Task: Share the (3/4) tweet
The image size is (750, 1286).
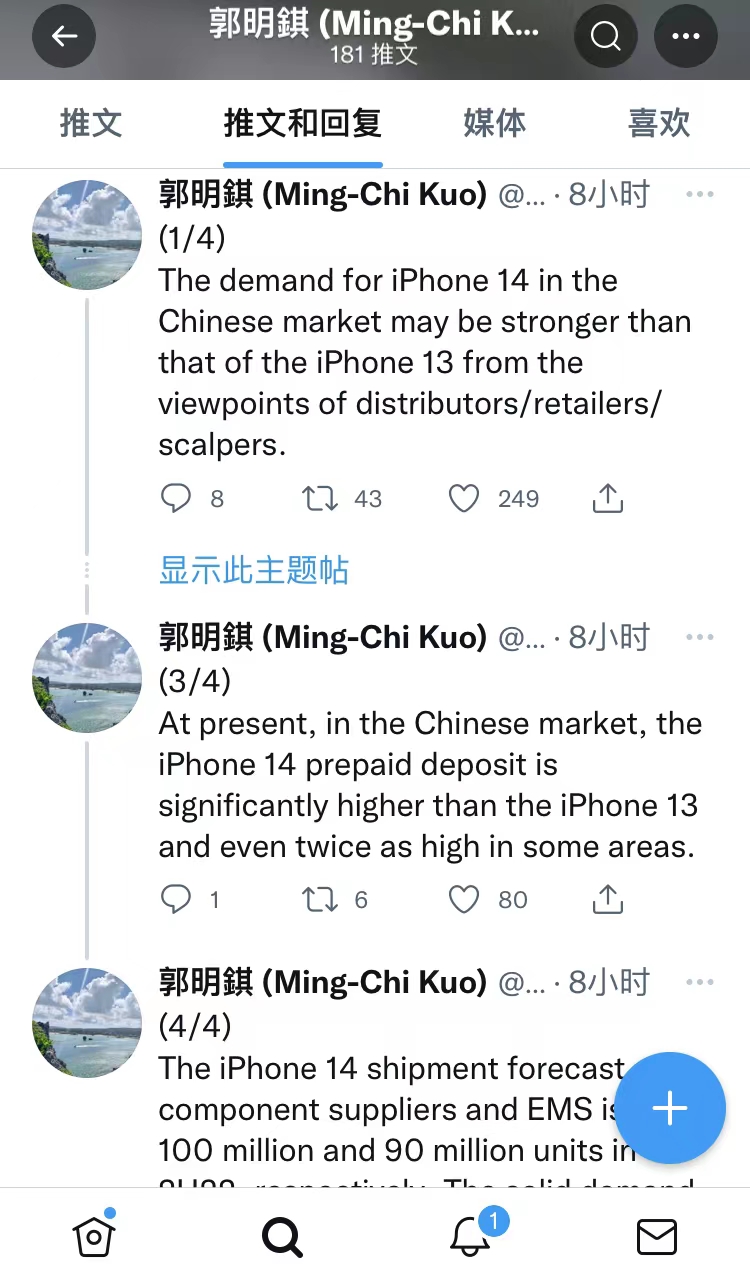Action: [x=608, y=900]
